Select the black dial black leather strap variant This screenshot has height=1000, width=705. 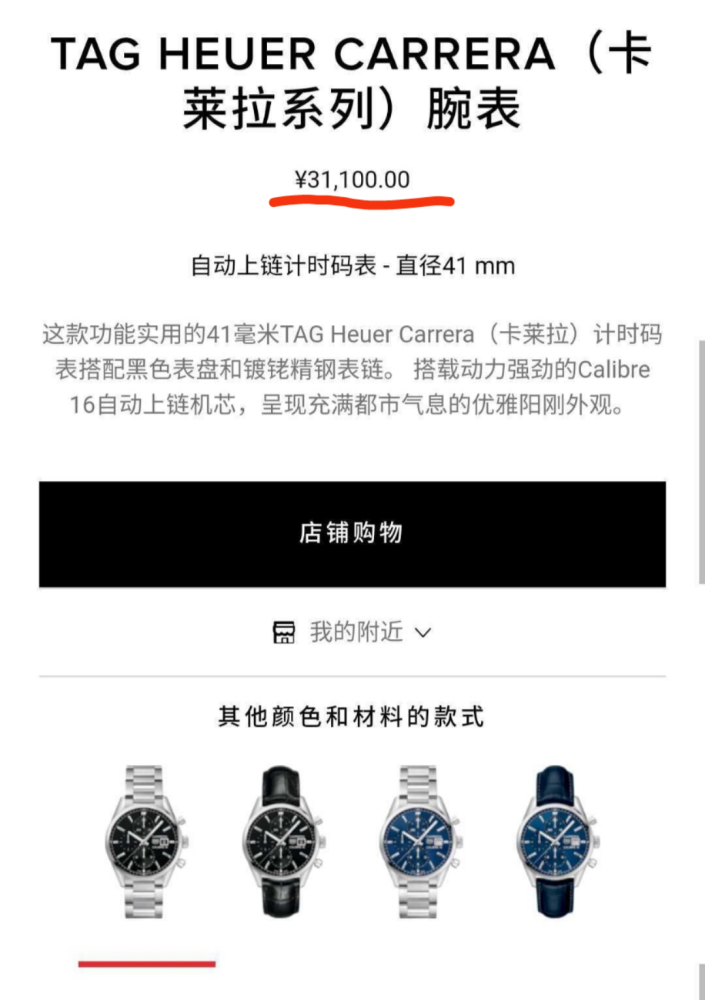tap(284, 842)
